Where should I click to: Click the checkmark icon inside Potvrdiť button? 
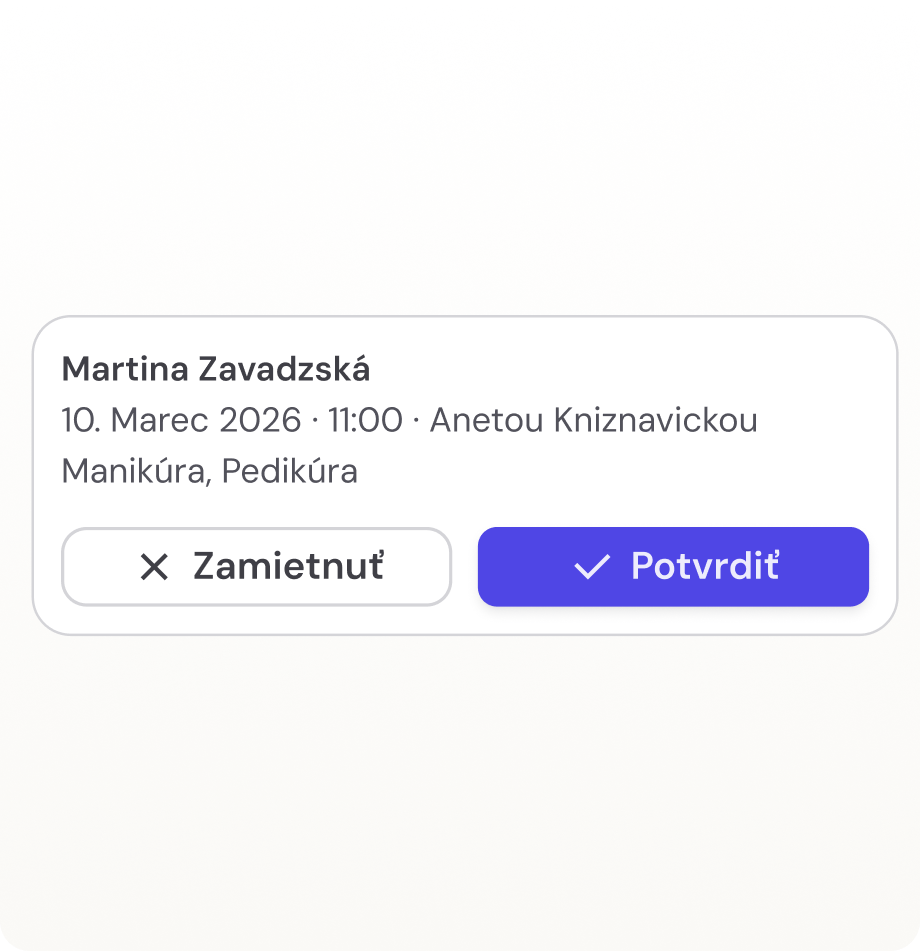[x=592, y=567]
